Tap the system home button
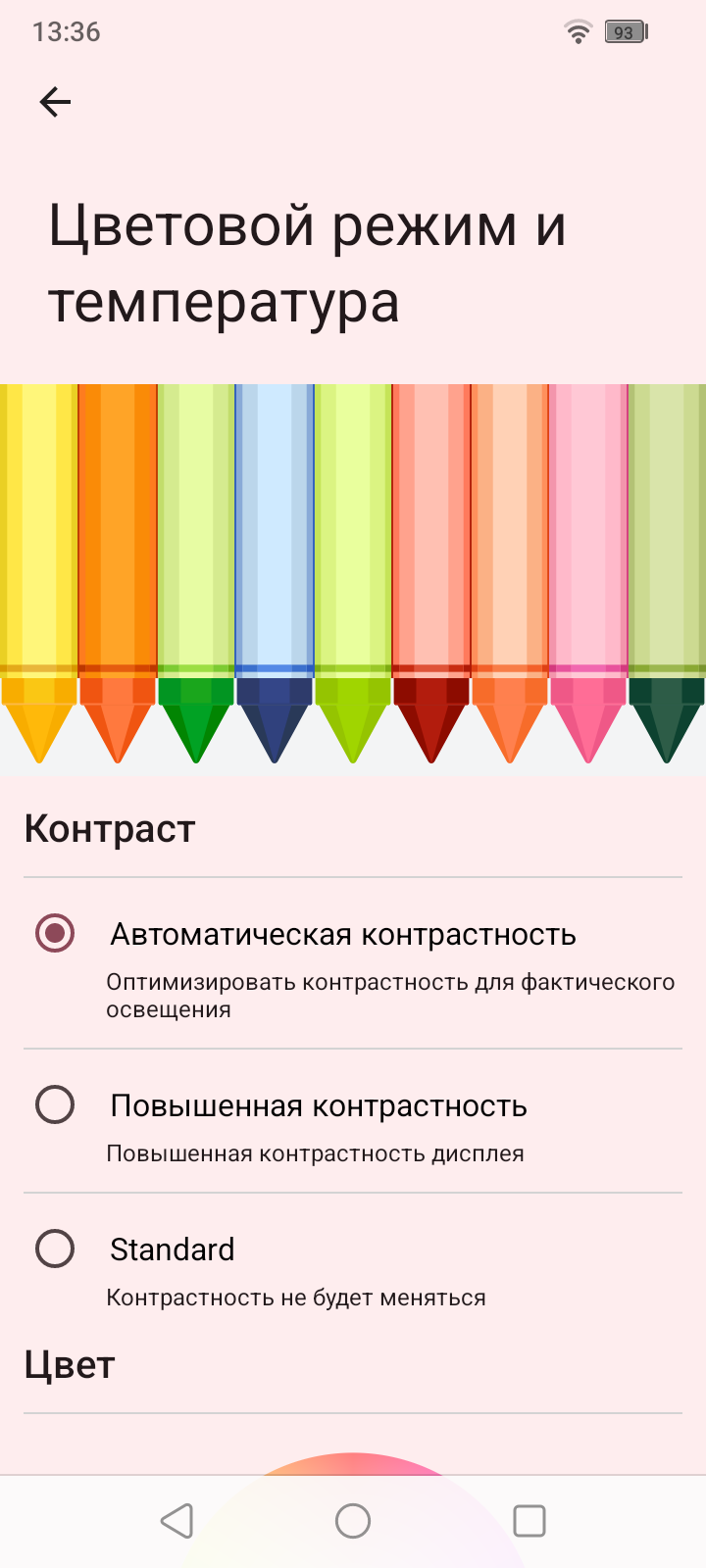The image size is (706, 1568). pos(353,1521)
